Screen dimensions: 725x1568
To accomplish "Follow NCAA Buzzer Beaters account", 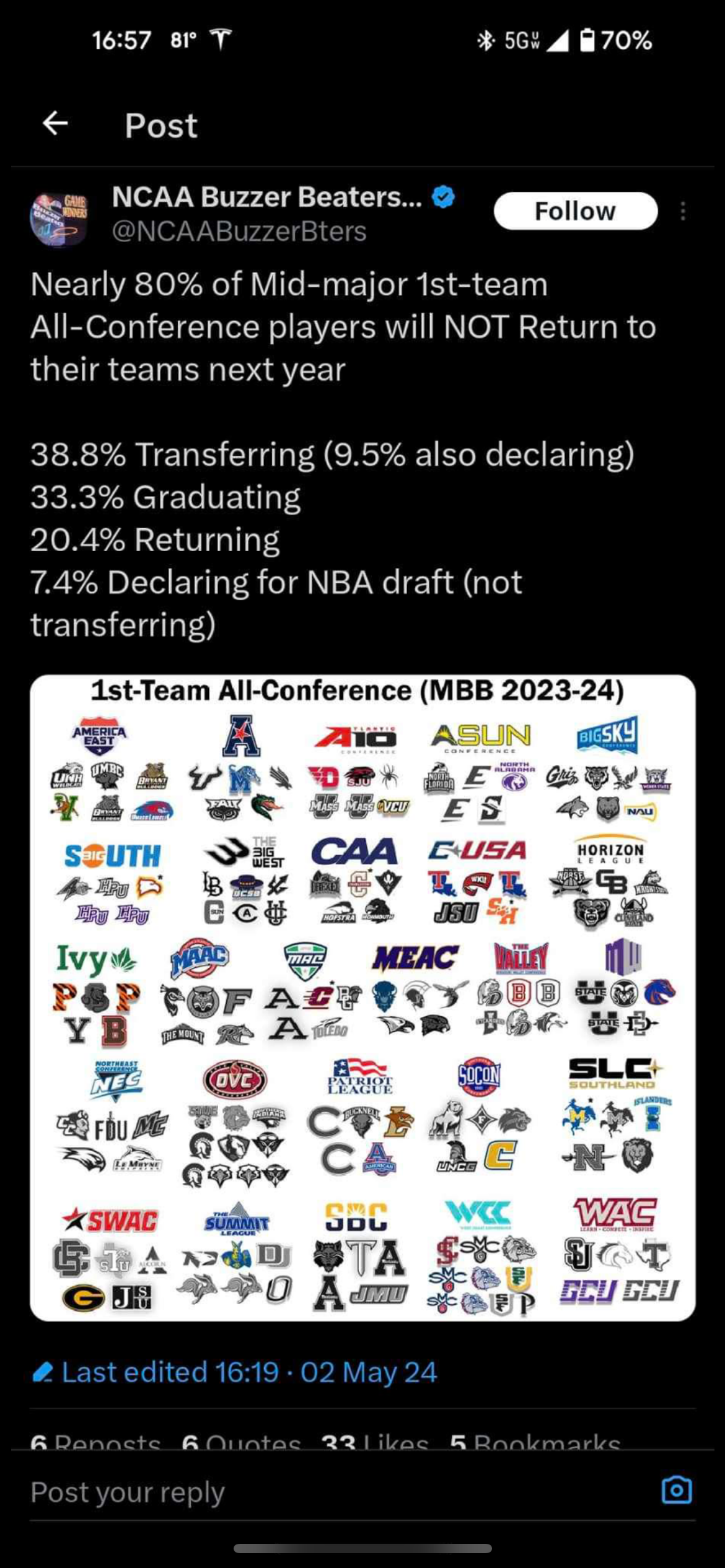I will coord(575,211).
